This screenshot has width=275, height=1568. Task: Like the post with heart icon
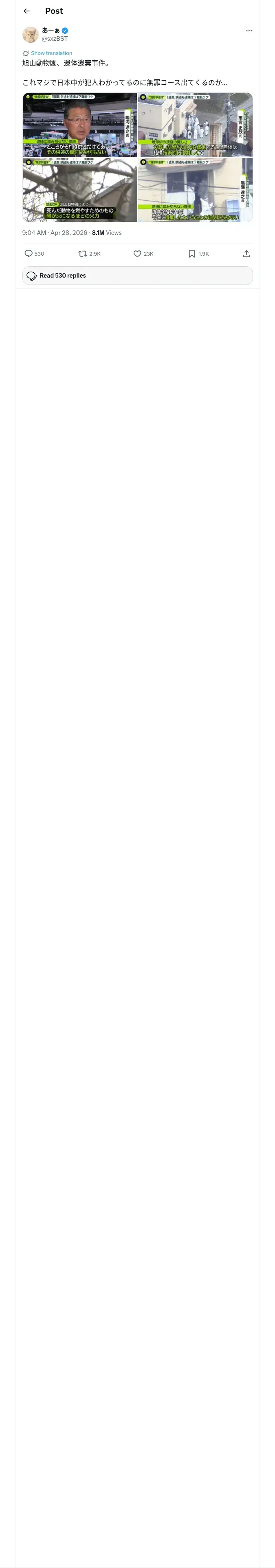pyautogui.click(x=137, y=254)
